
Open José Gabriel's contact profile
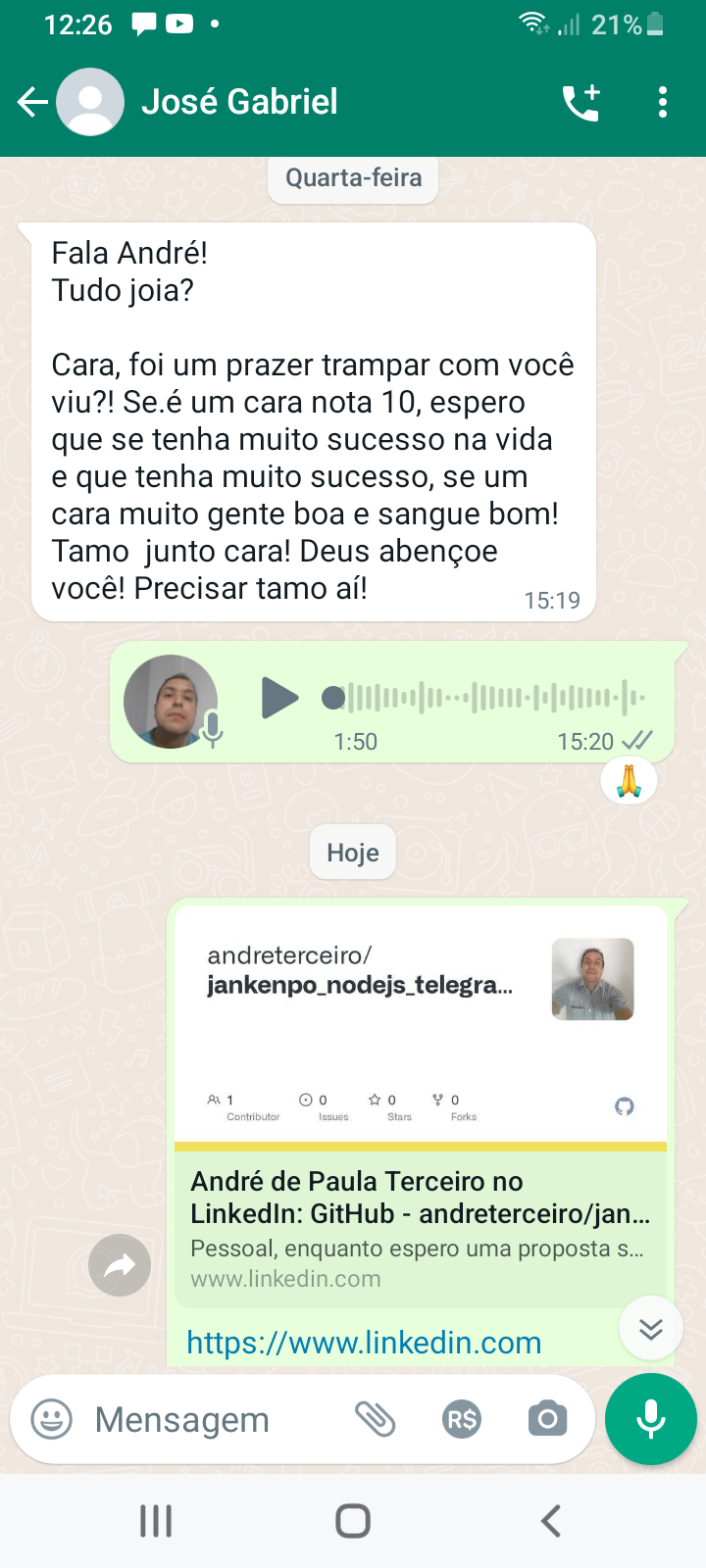(240, 102)
